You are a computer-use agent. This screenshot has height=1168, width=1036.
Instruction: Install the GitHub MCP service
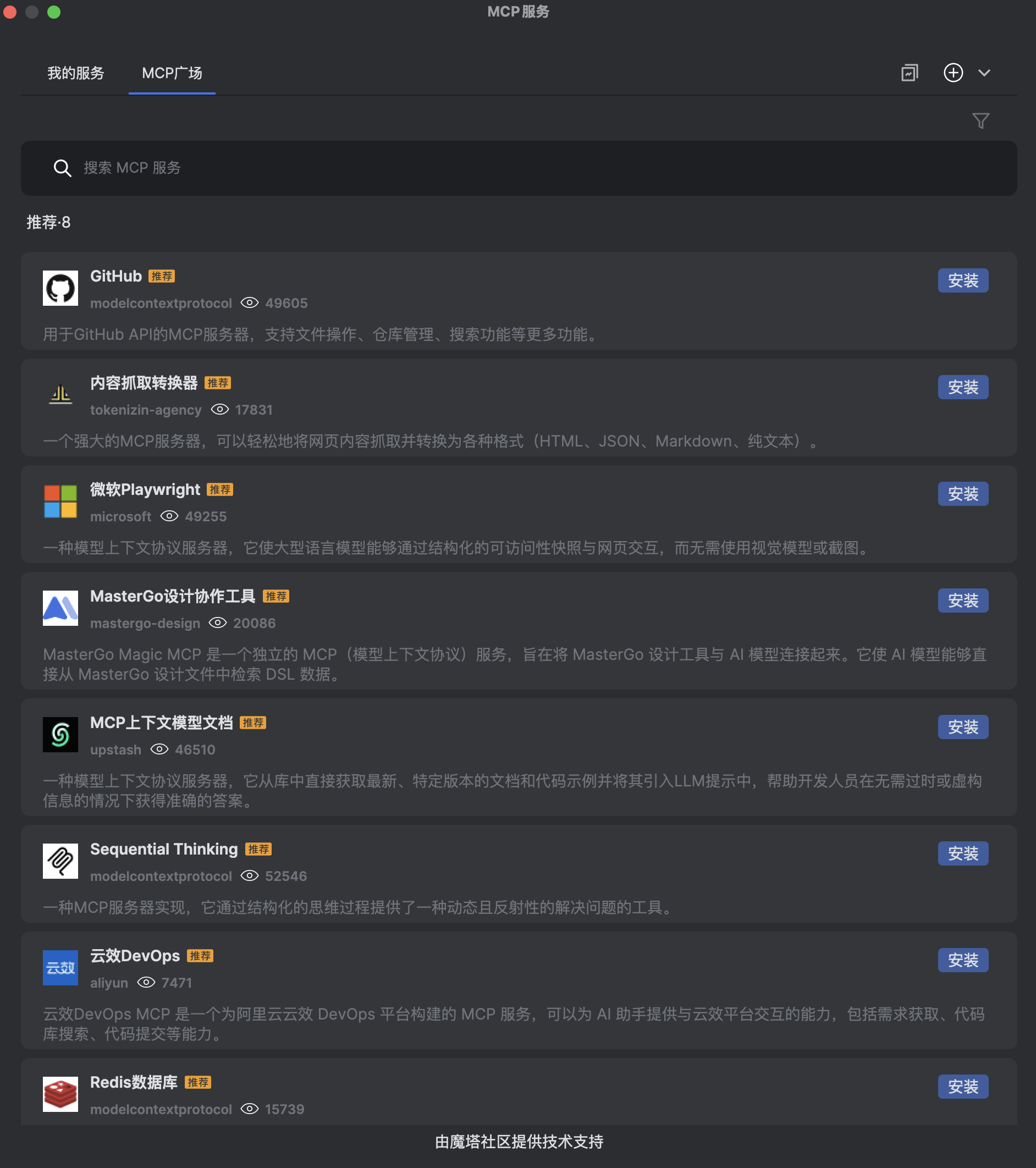point(962,280)
